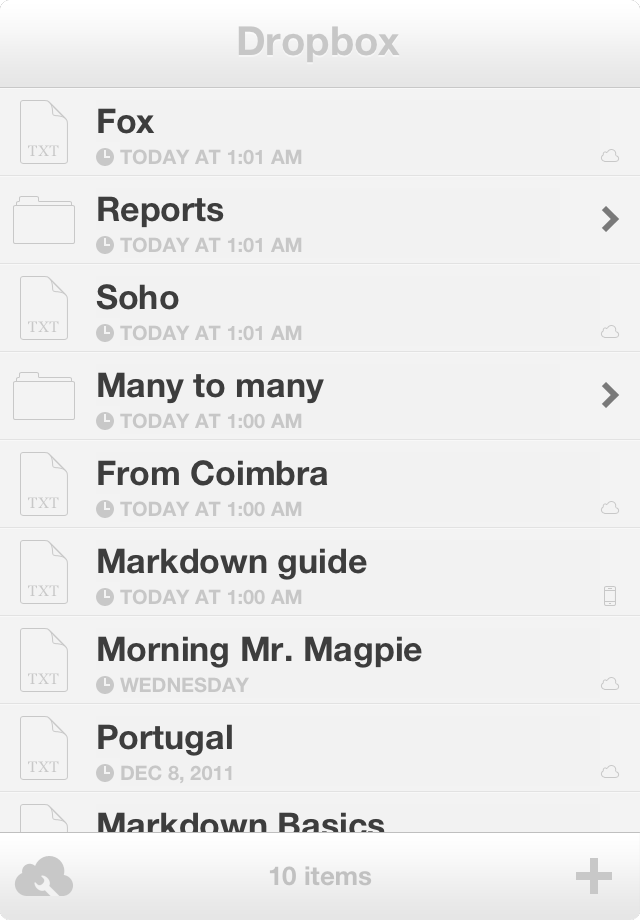The width and height of the screenshot is (640, 920).
Task: View the Markdown guide file
Action: [320, 573]
